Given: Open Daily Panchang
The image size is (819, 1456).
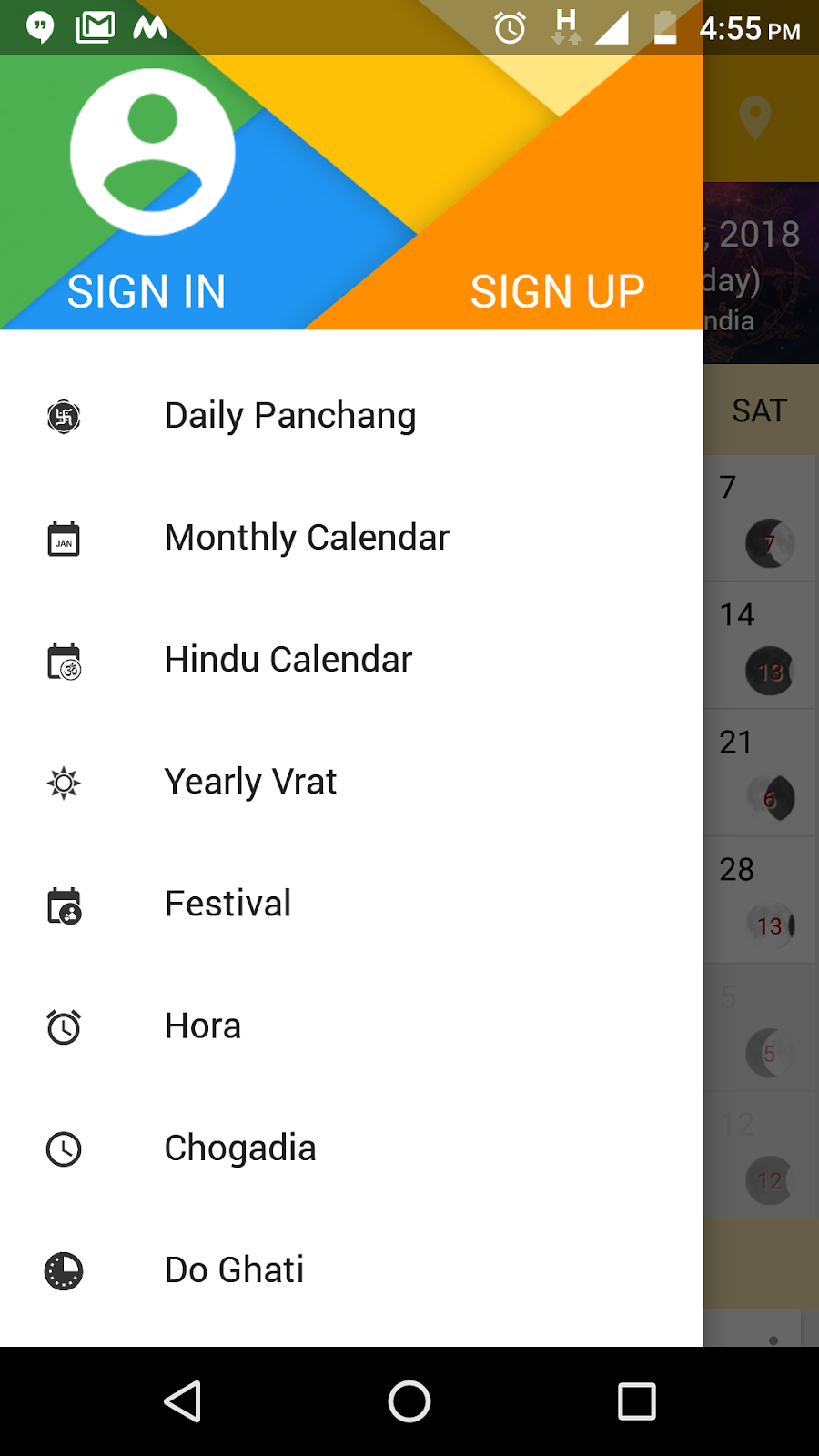Looking at the screenshot, I should tap(289, 416).
